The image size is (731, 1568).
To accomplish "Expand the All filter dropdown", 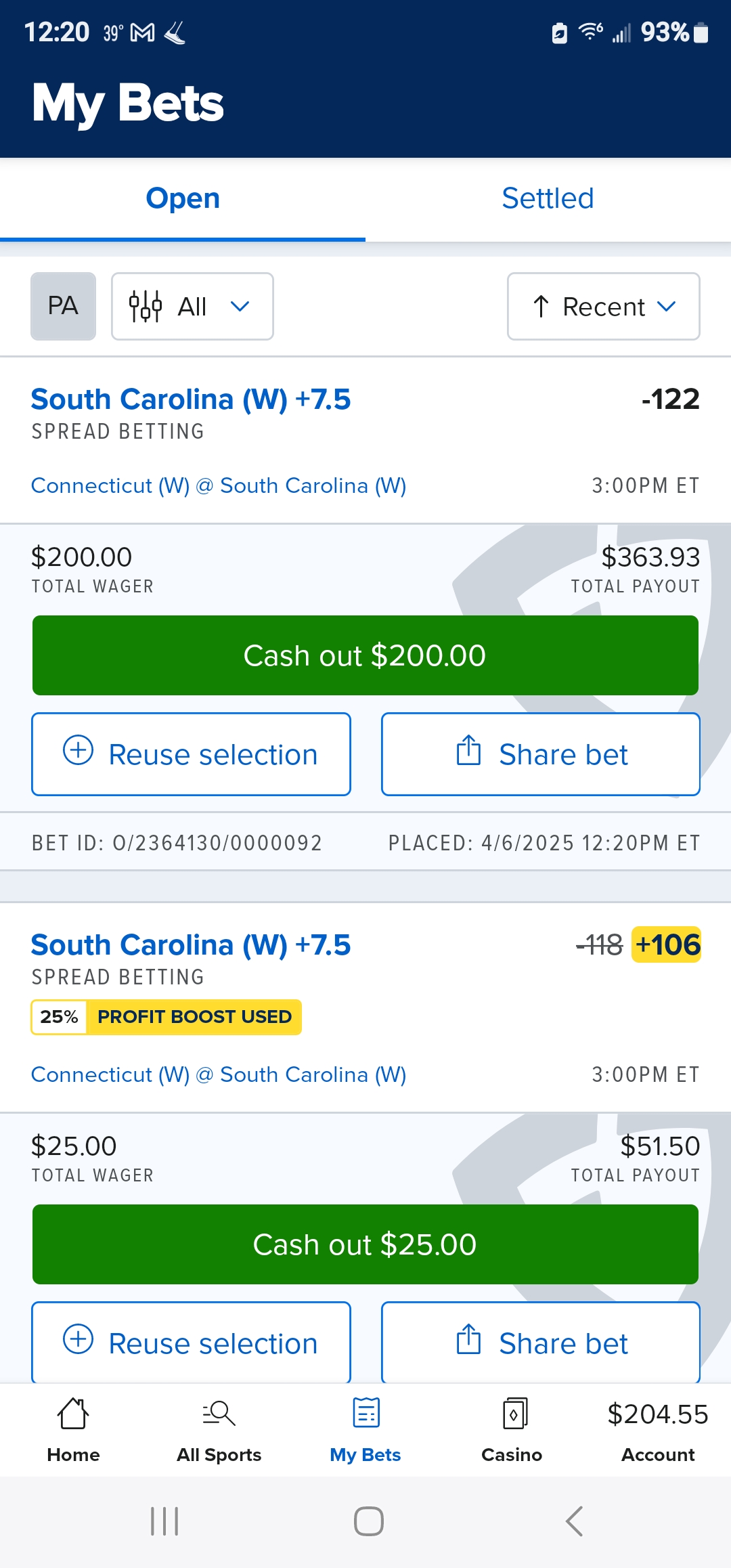I will coord(192,306).
